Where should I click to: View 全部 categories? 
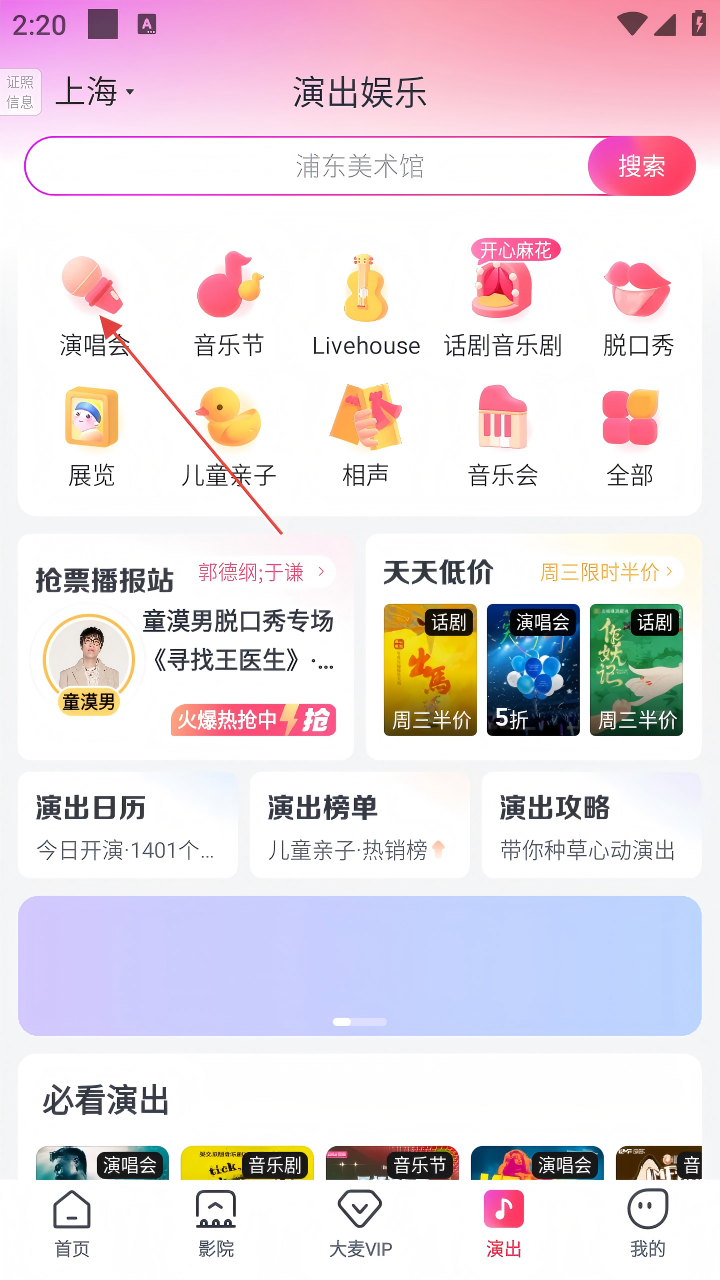(x=630, y=434)
